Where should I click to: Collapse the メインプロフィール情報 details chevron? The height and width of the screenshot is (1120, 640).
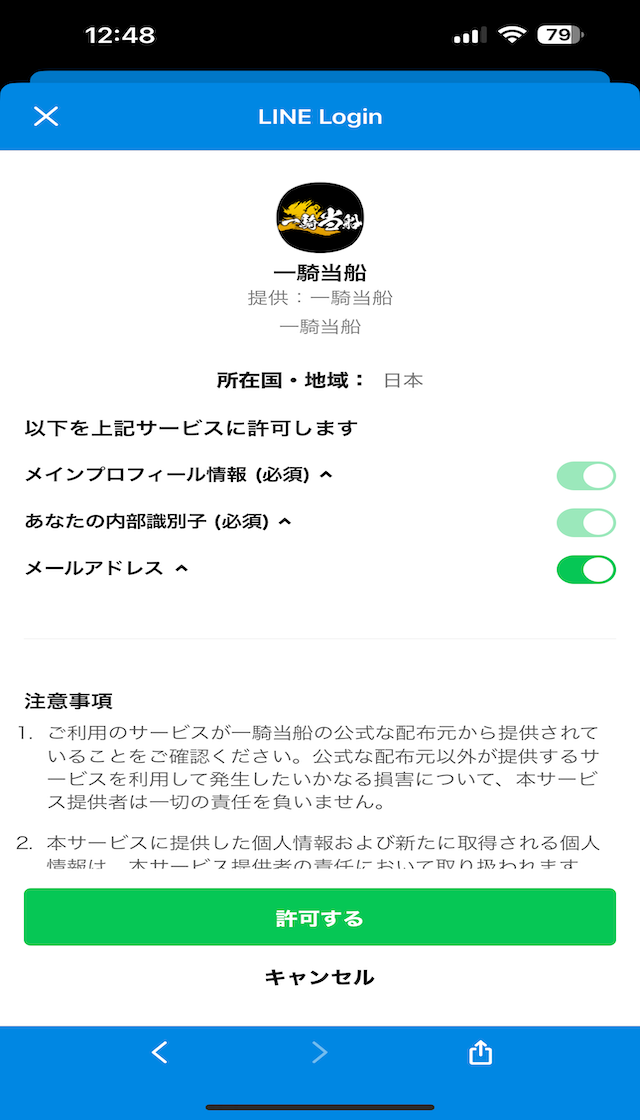tap(326, 475)
